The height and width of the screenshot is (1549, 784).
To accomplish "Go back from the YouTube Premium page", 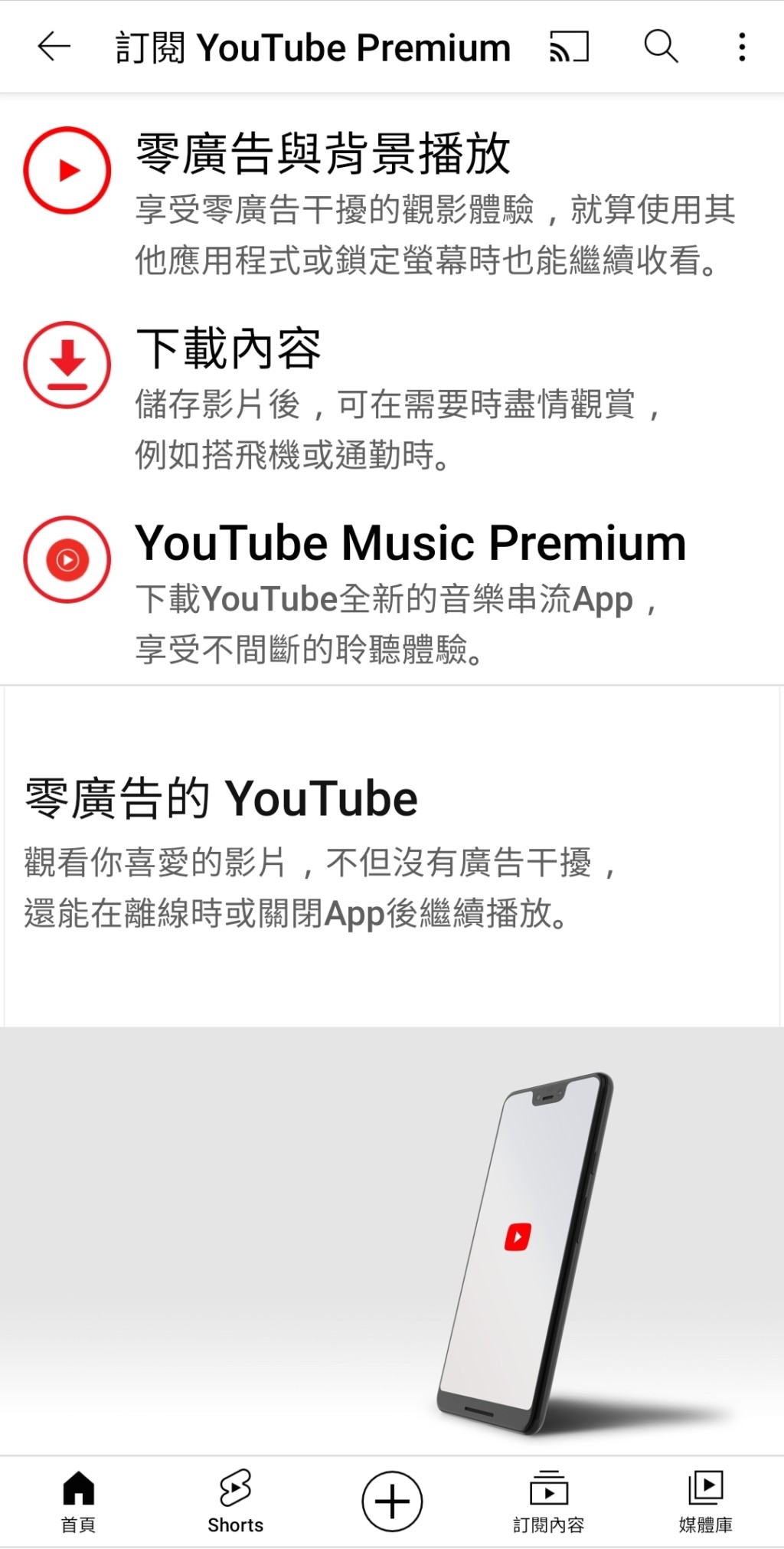I will (x=54, y=47).
